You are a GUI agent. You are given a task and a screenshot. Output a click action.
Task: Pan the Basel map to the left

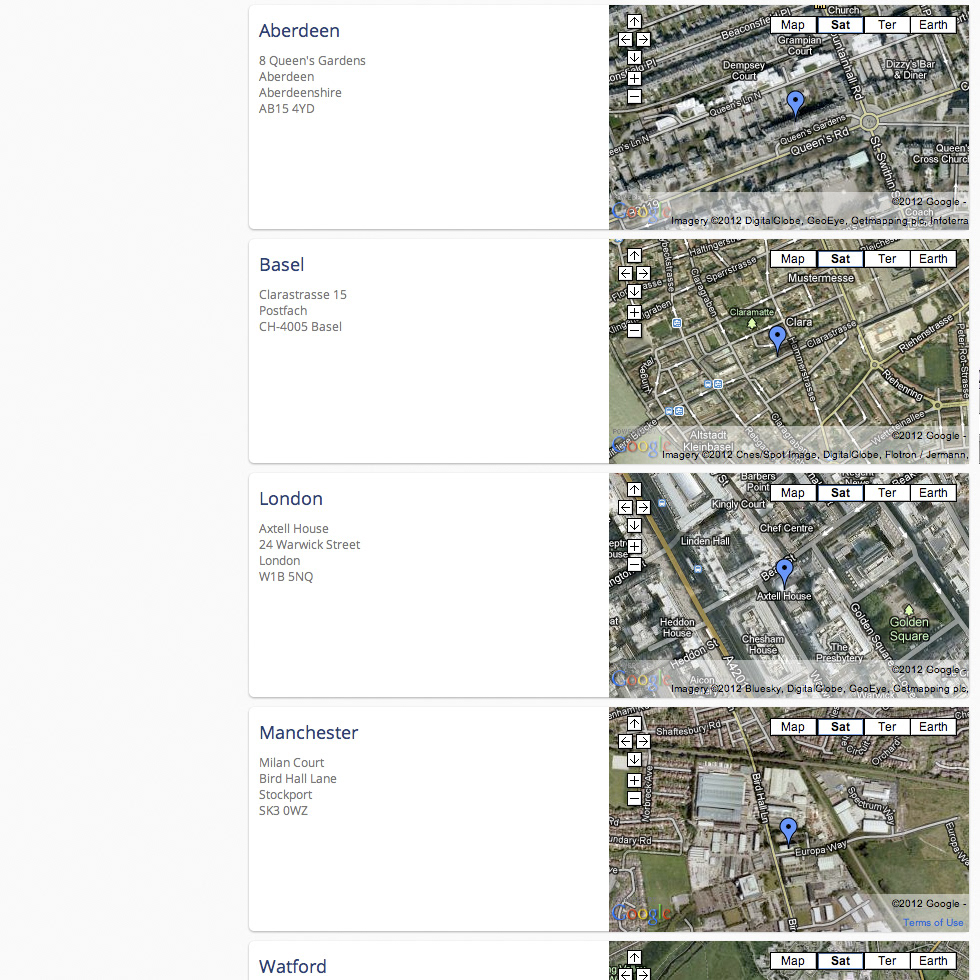[x=625, y=273]
